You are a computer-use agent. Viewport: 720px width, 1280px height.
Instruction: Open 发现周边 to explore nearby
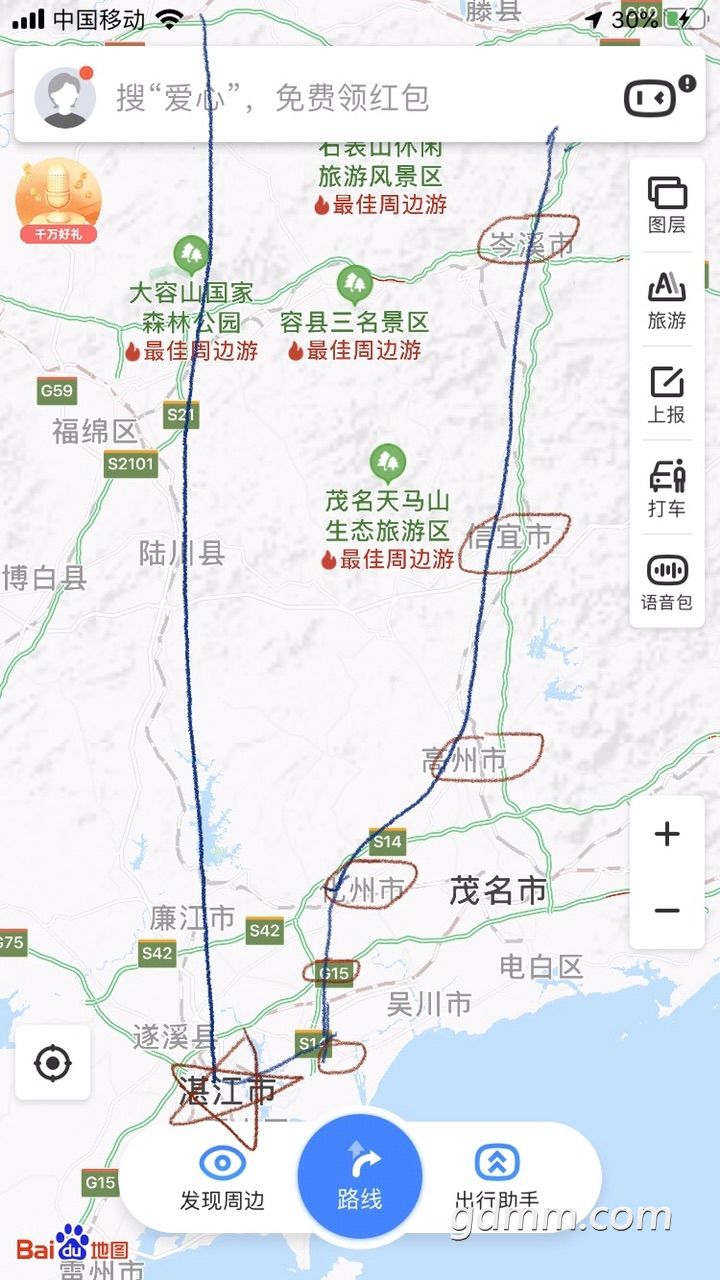click(222, 1176)
